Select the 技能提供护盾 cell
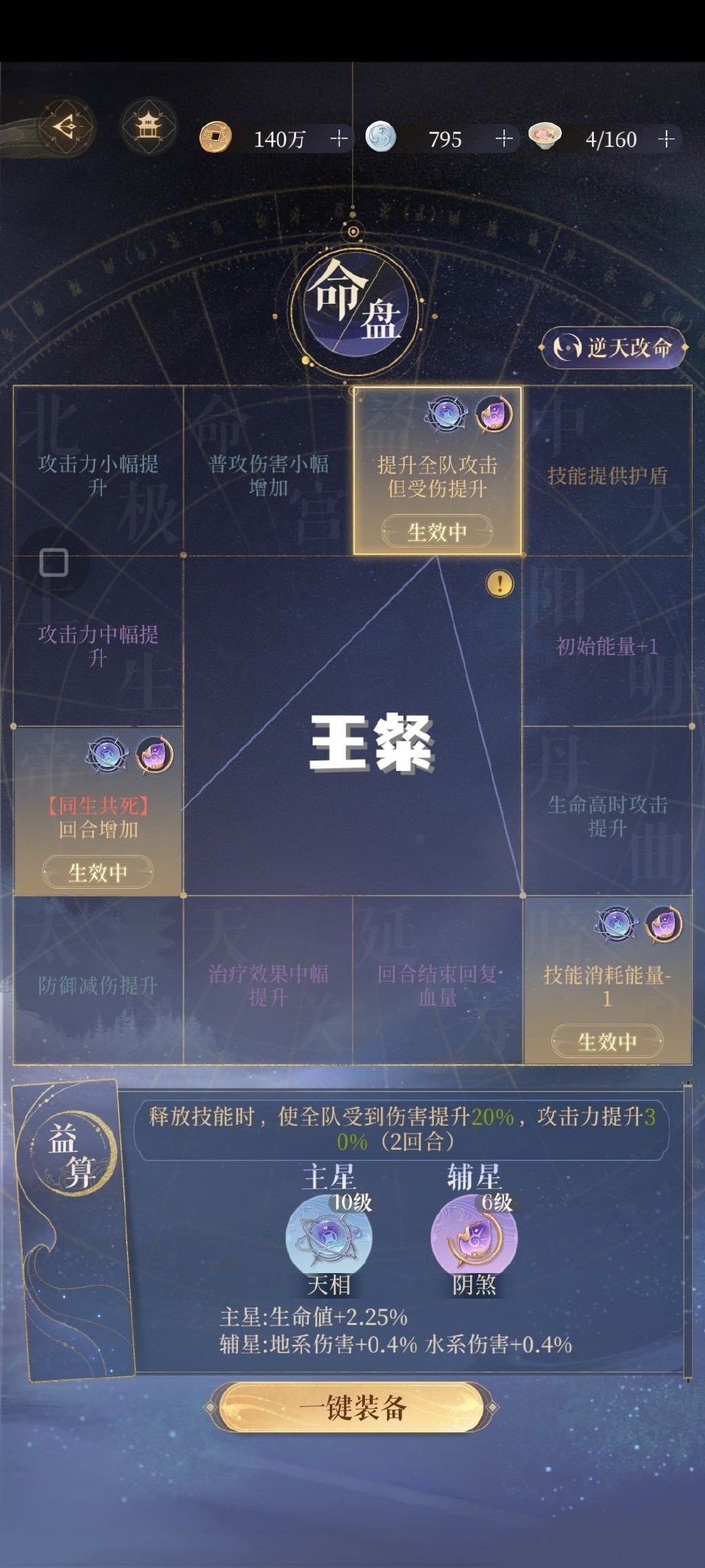 click(x=607, y=475)
